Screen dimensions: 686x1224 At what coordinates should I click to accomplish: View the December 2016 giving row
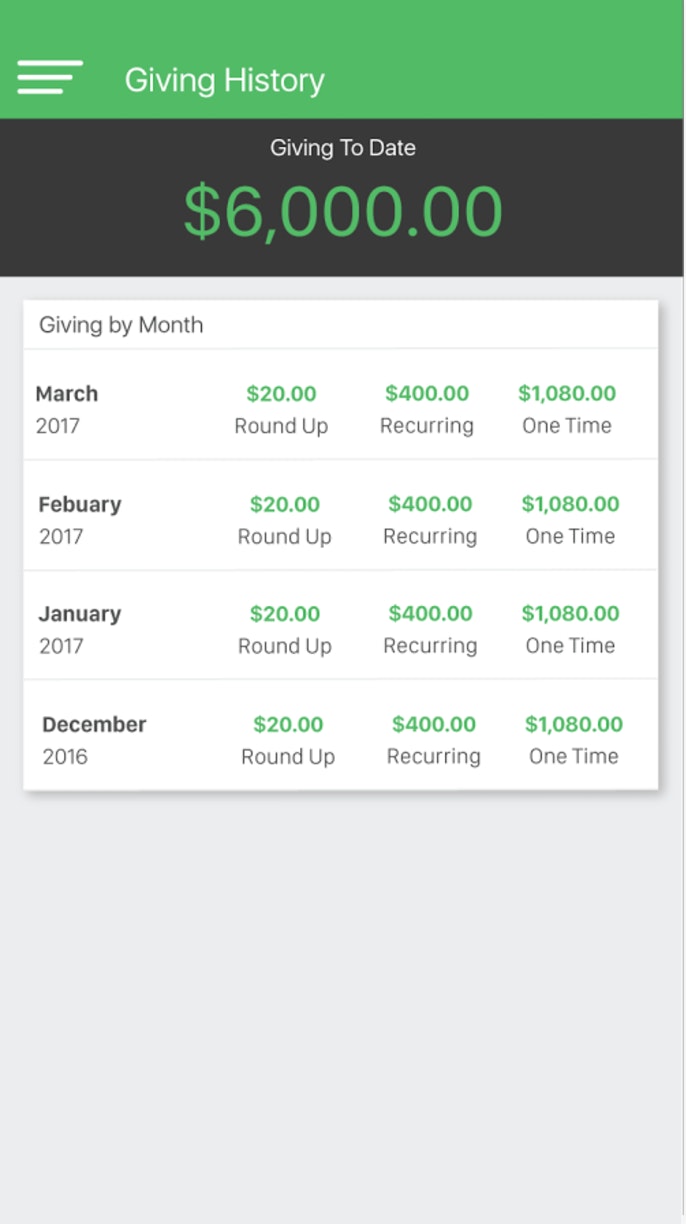[x=341, y=735]
